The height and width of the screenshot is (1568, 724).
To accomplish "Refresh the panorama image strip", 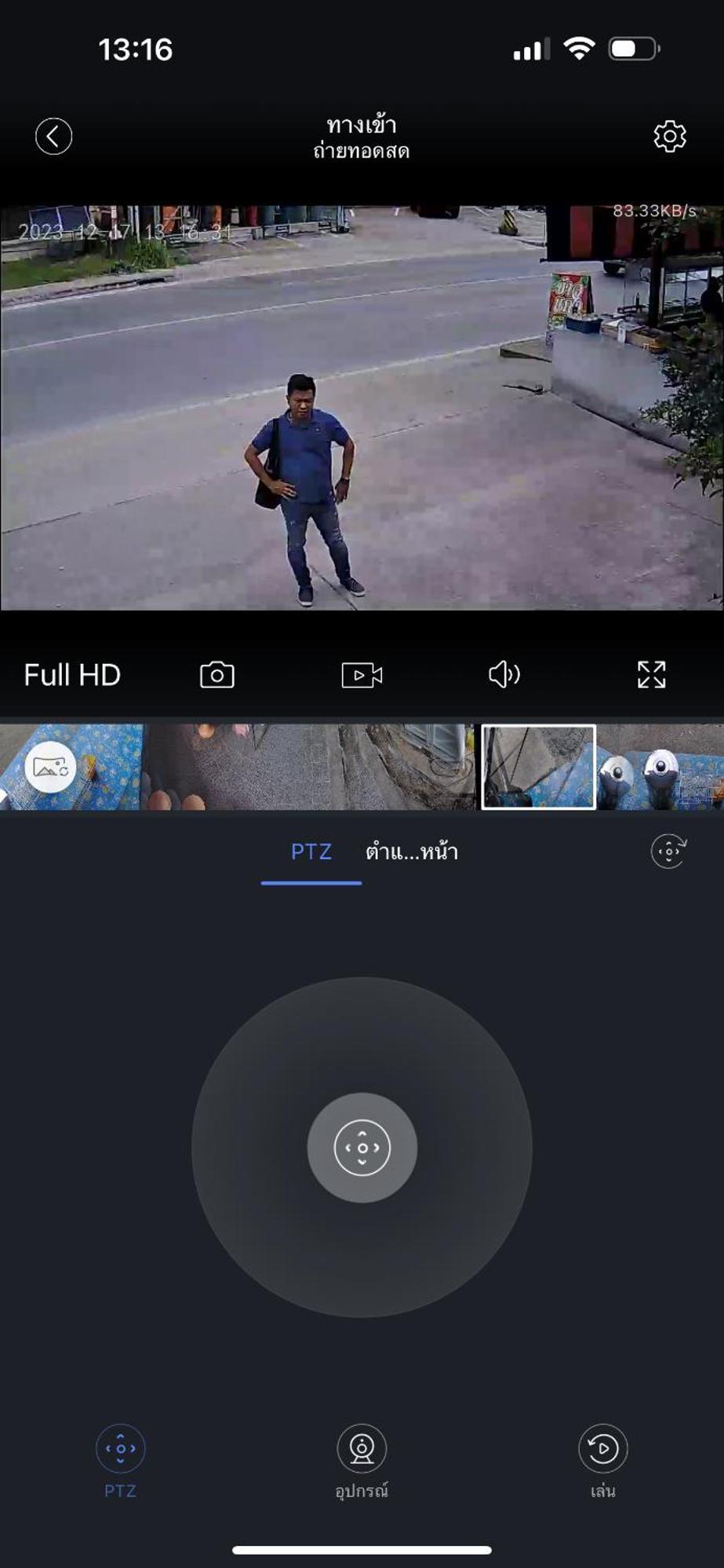I will point(50,768).
